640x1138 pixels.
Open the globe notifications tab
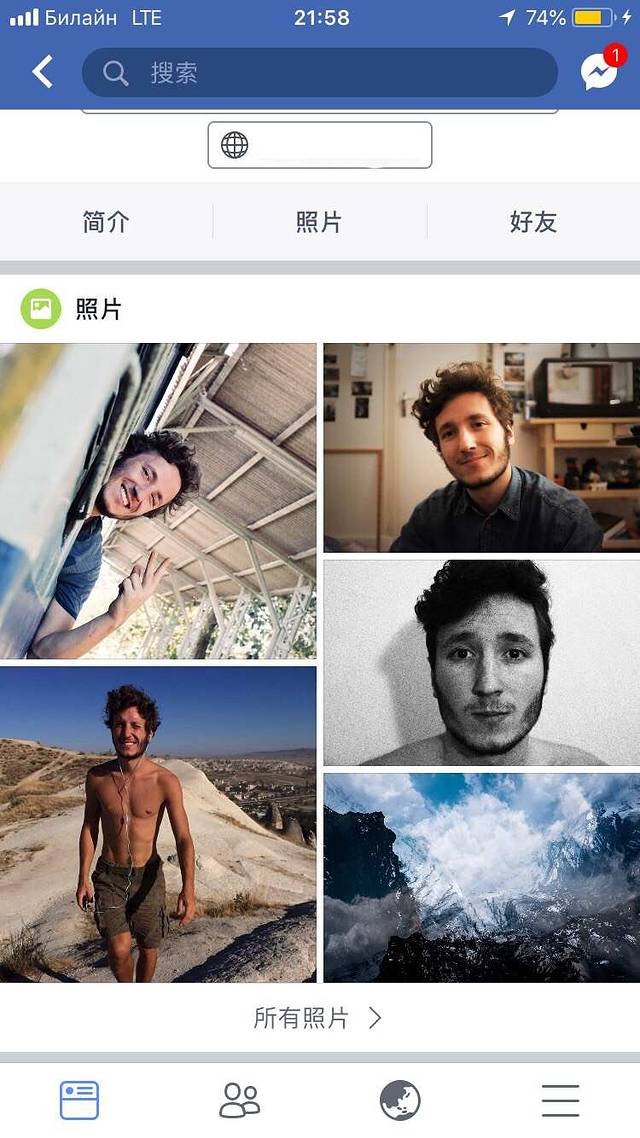pos(400,1100)
